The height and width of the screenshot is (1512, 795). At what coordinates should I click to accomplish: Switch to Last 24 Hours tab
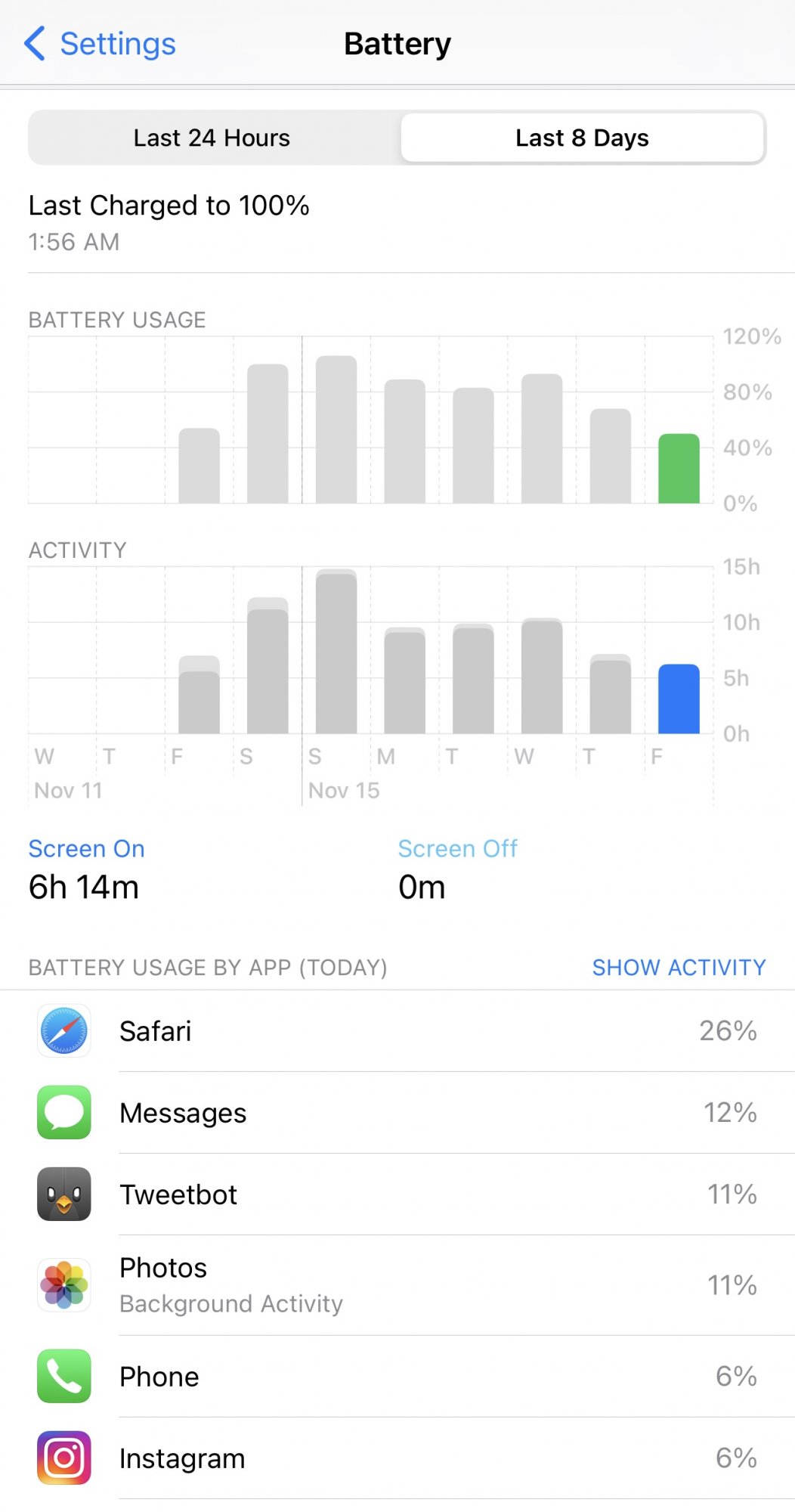click(x=212, y=138)
